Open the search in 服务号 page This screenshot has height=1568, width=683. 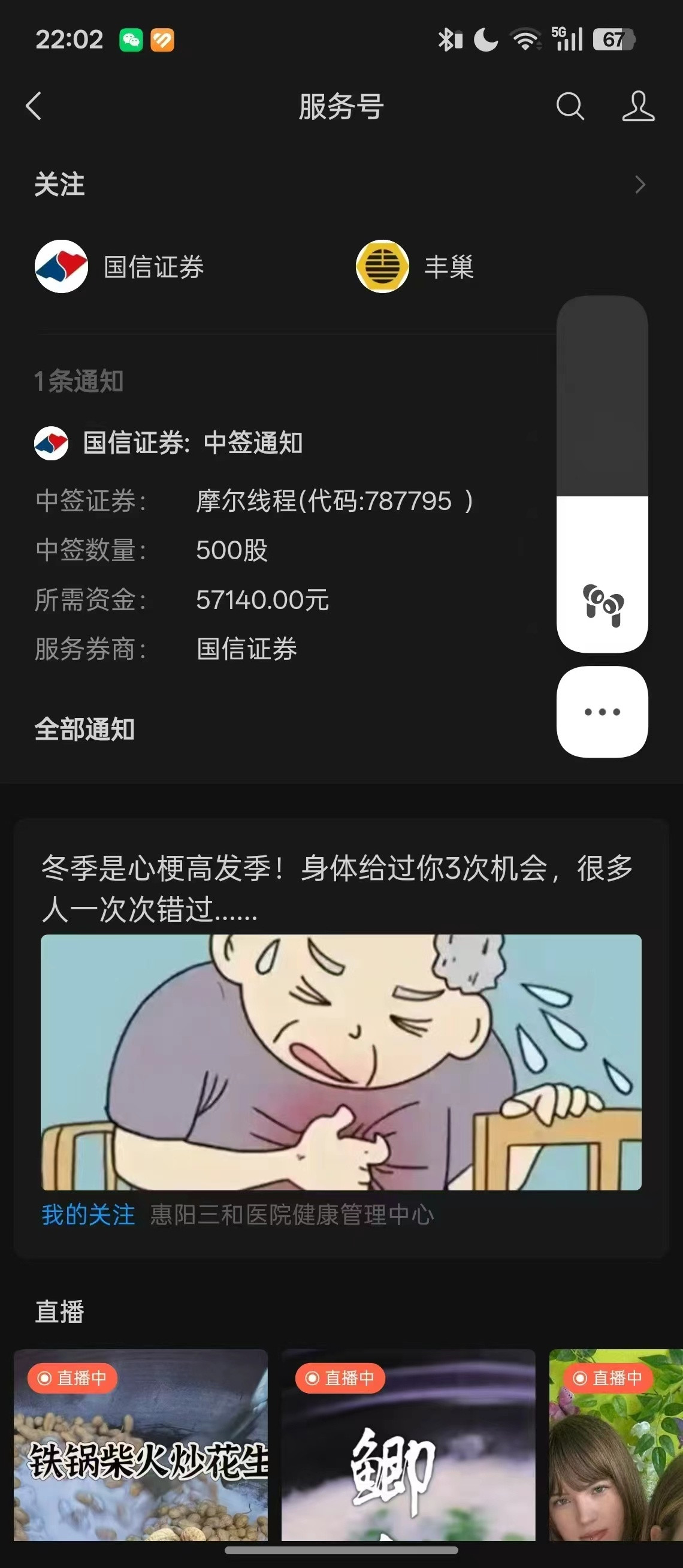click(x=569, y=107)
